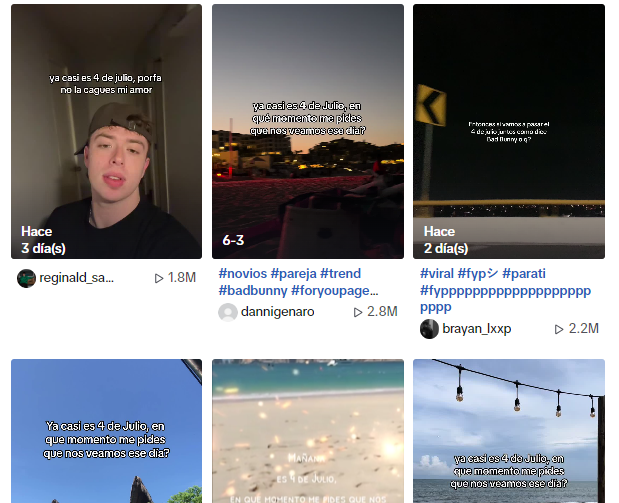This screenshot has width=619, height=503.
Task: Open the video posted by reginald_sa
Action: coord(106,131)
